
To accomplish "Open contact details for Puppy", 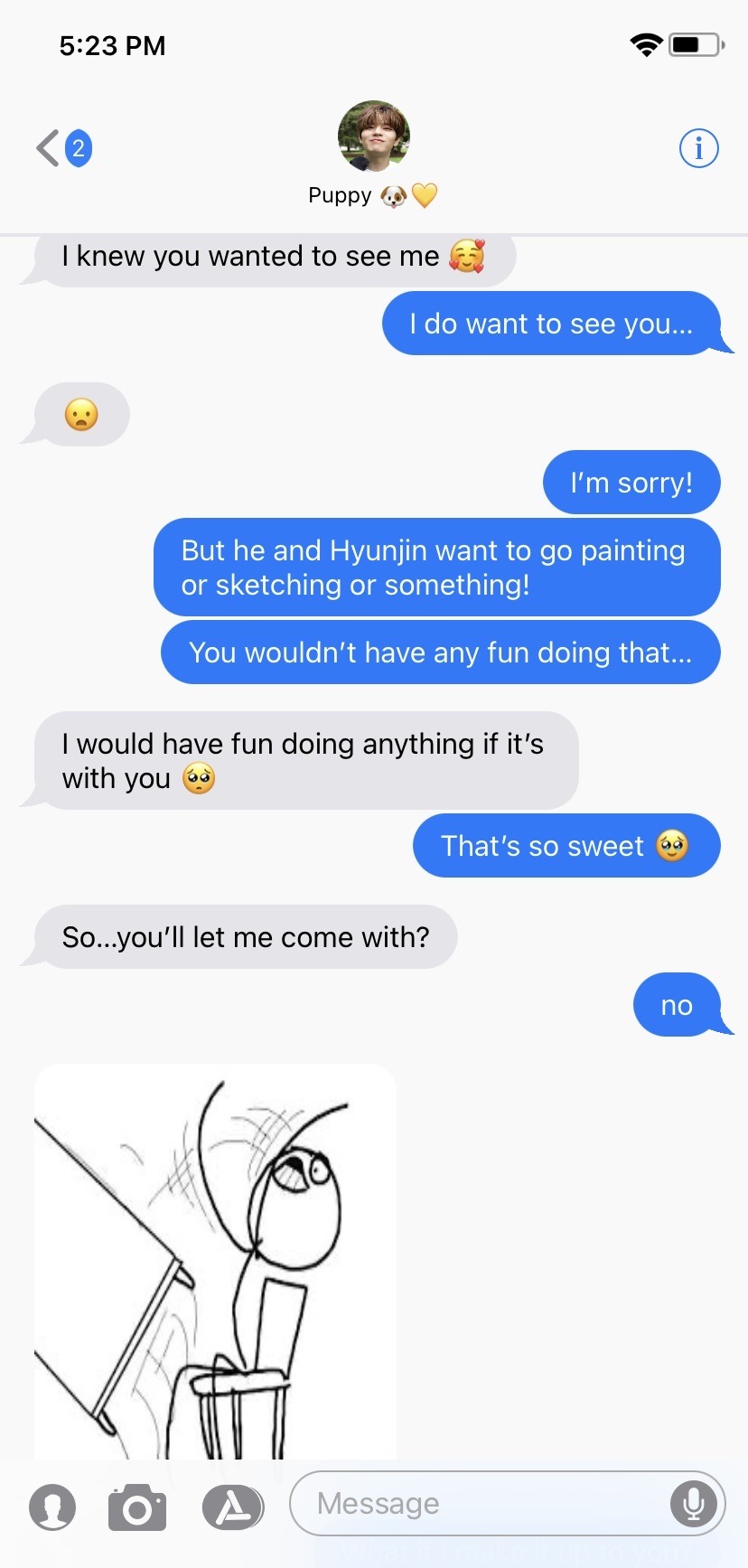I will click(373, 137).
